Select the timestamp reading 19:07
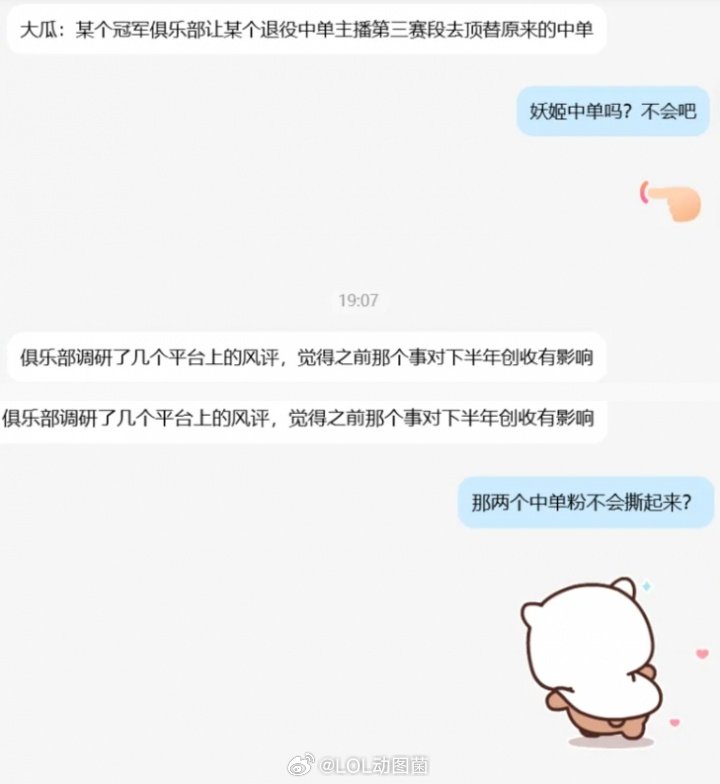This screenshot has height=784, width=720. (x=359, y=298)
